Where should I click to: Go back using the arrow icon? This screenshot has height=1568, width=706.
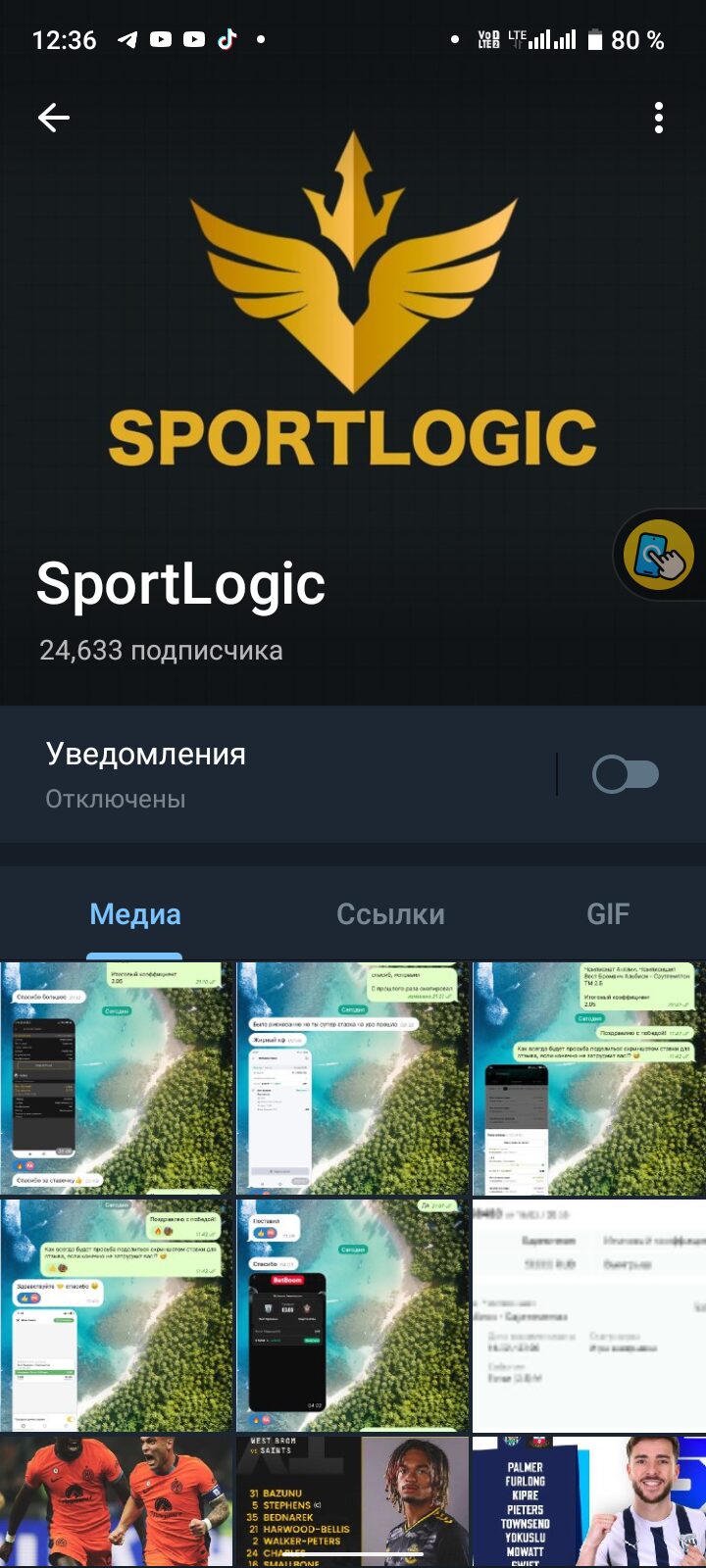(54, 119)
